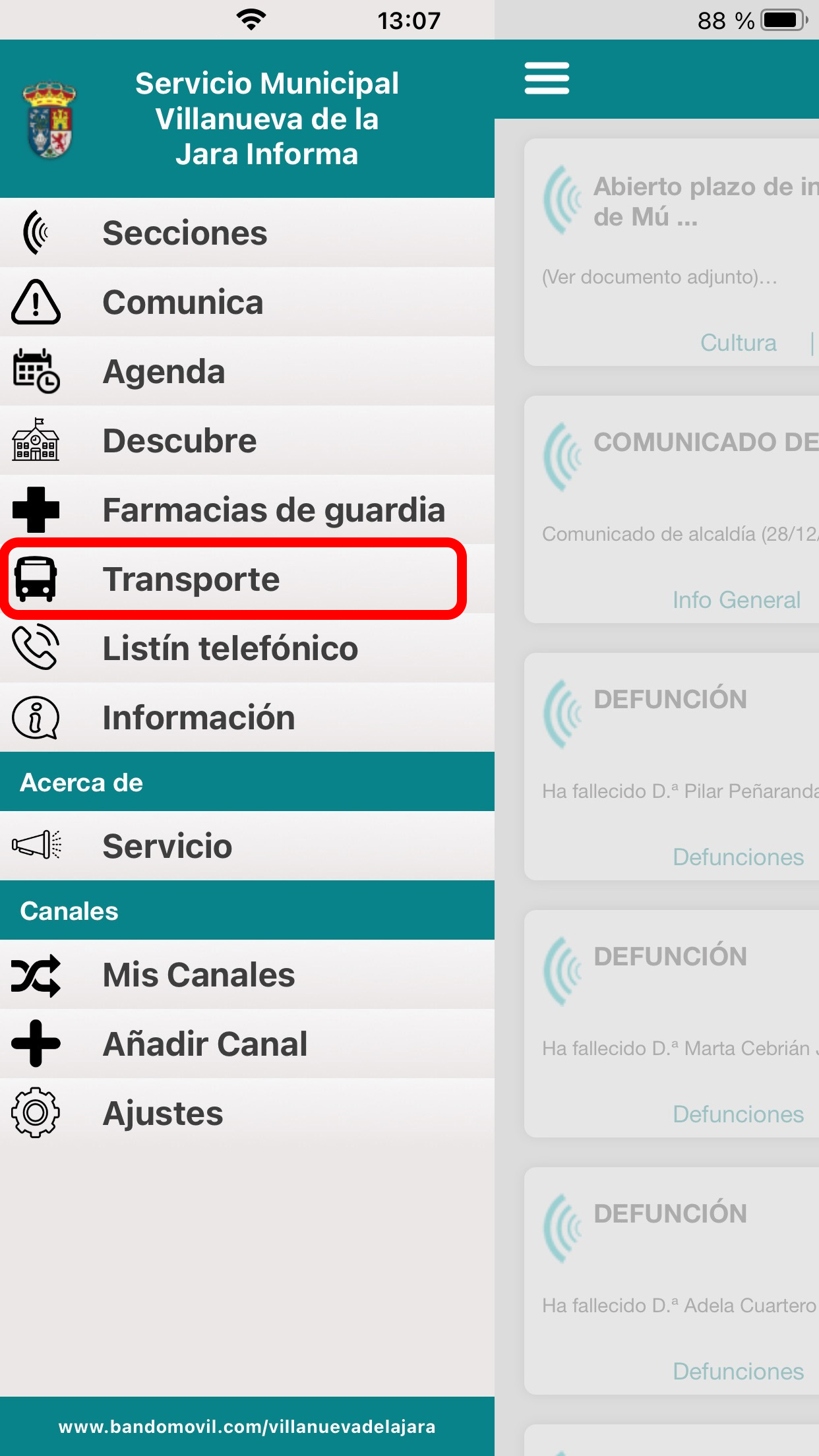Close the drawer with the hamburger button
819x1456 pixels.
coord(547,78)
